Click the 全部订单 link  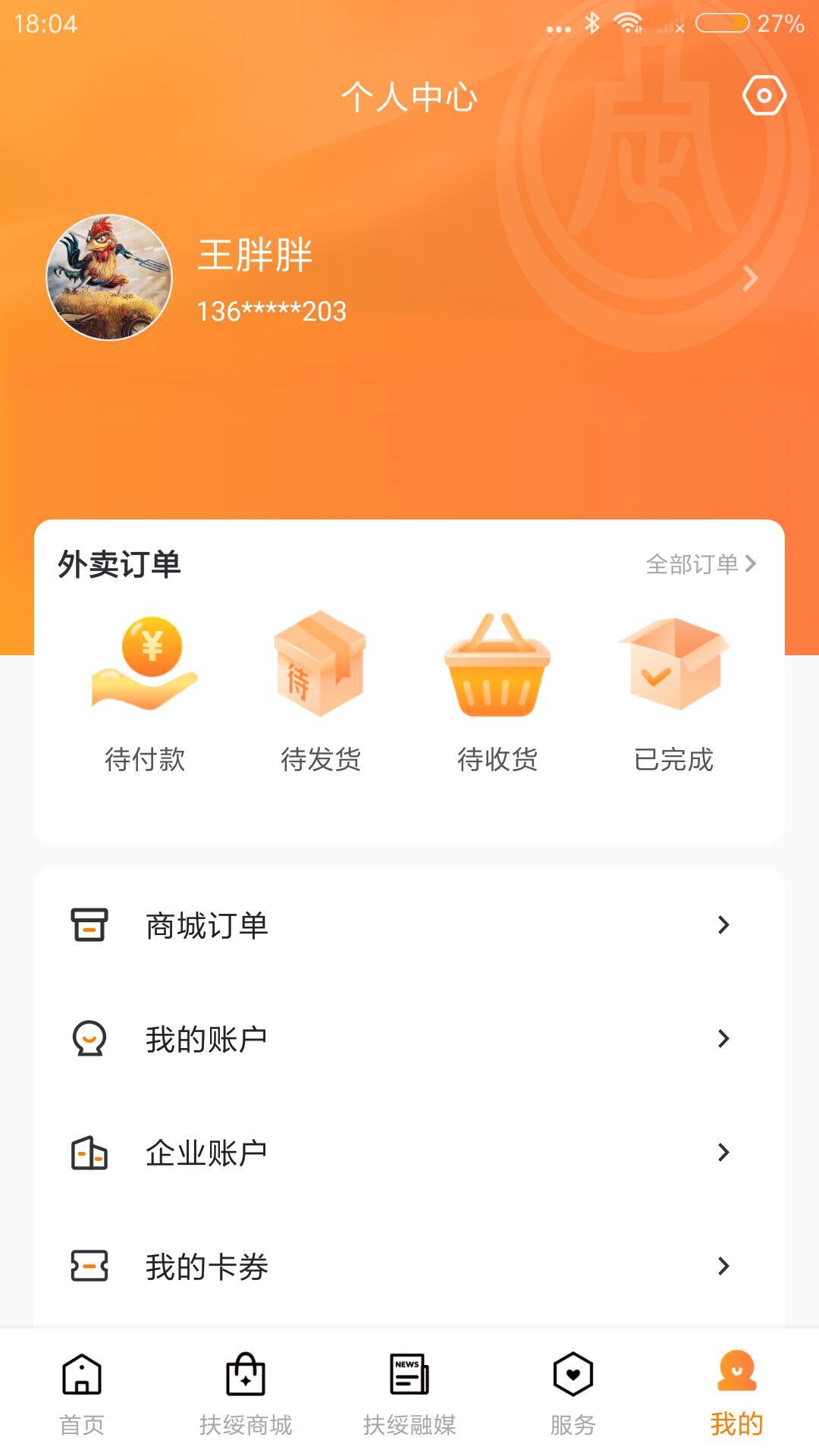point(692,564)
